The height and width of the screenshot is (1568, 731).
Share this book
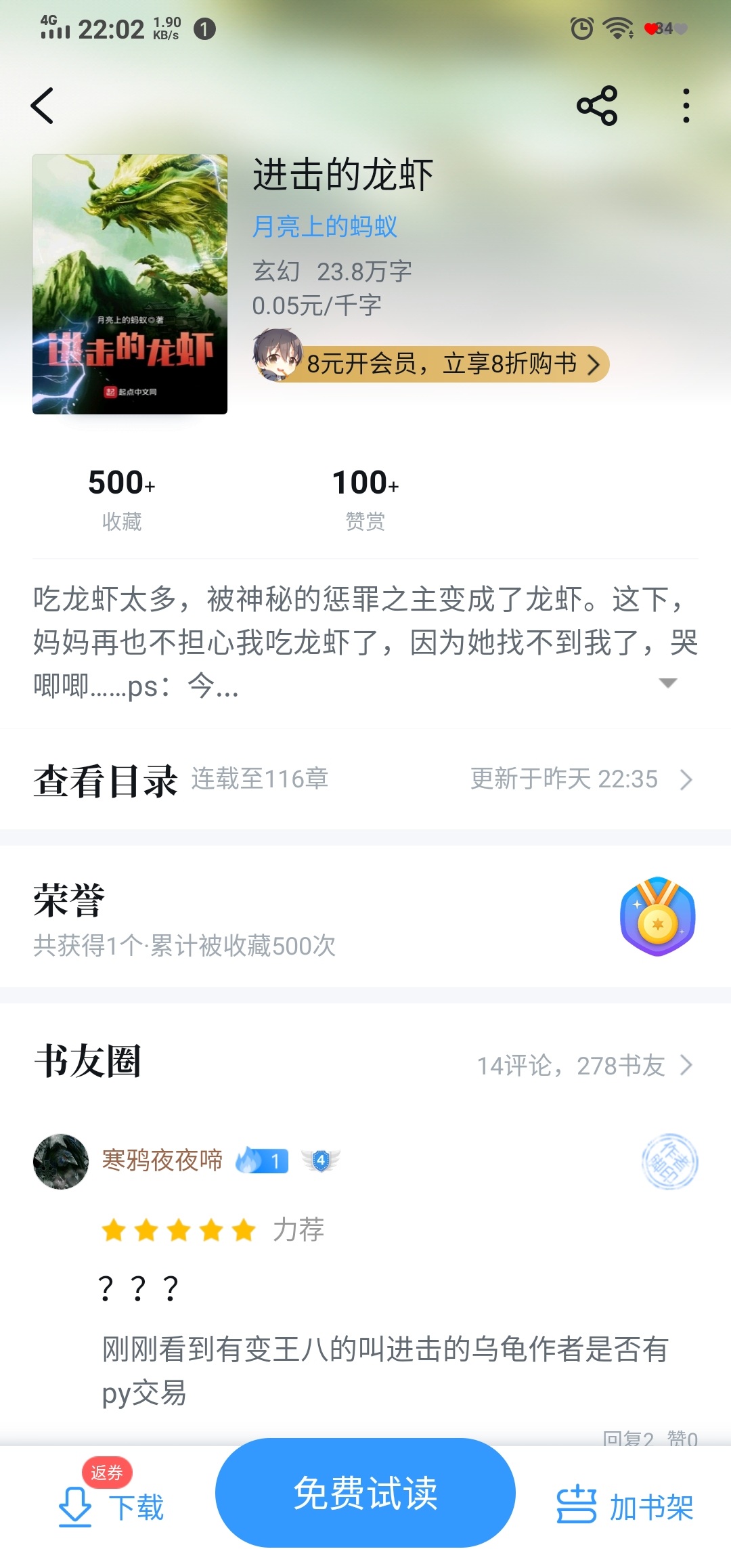(x=597, y=106)
